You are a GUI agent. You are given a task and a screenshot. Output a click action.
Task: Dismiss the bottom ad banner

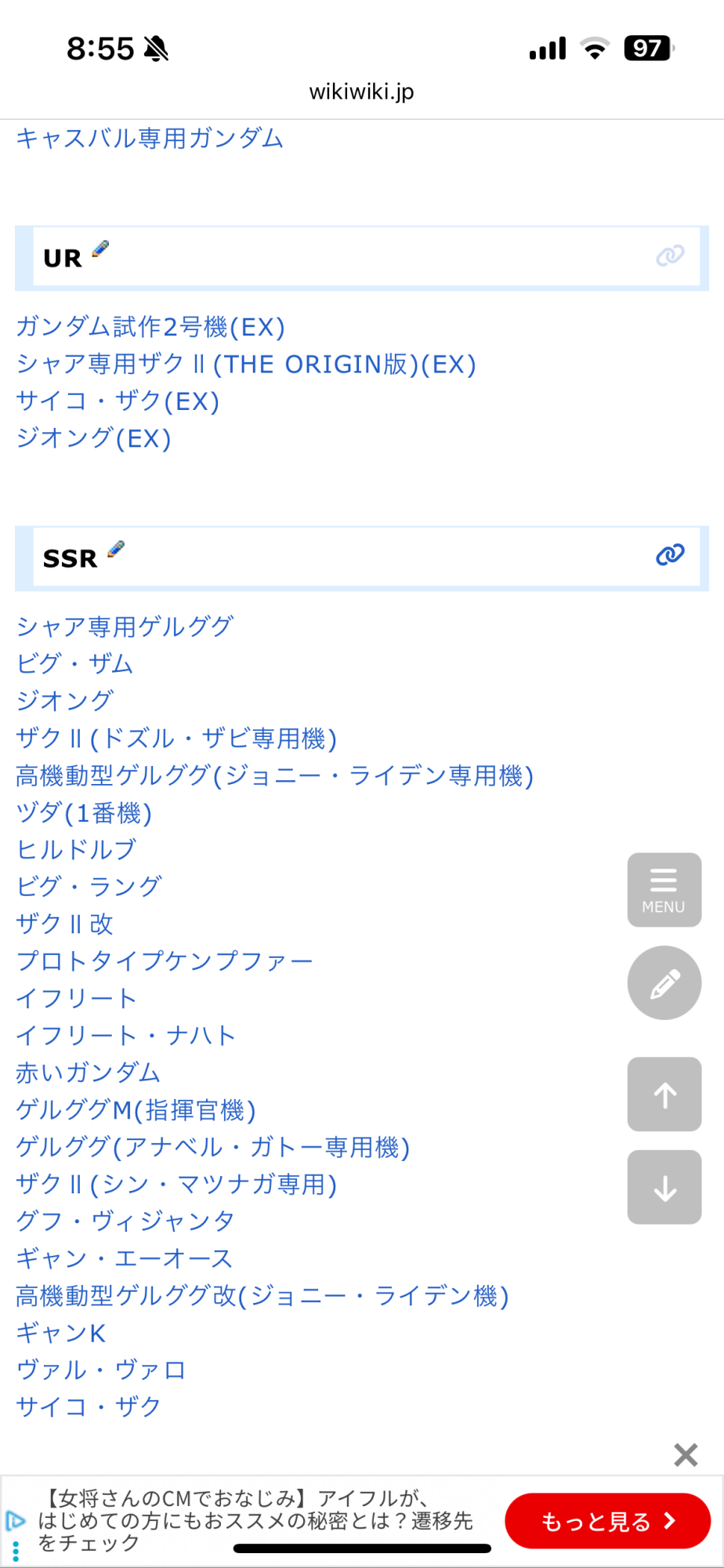(686, 1455)
